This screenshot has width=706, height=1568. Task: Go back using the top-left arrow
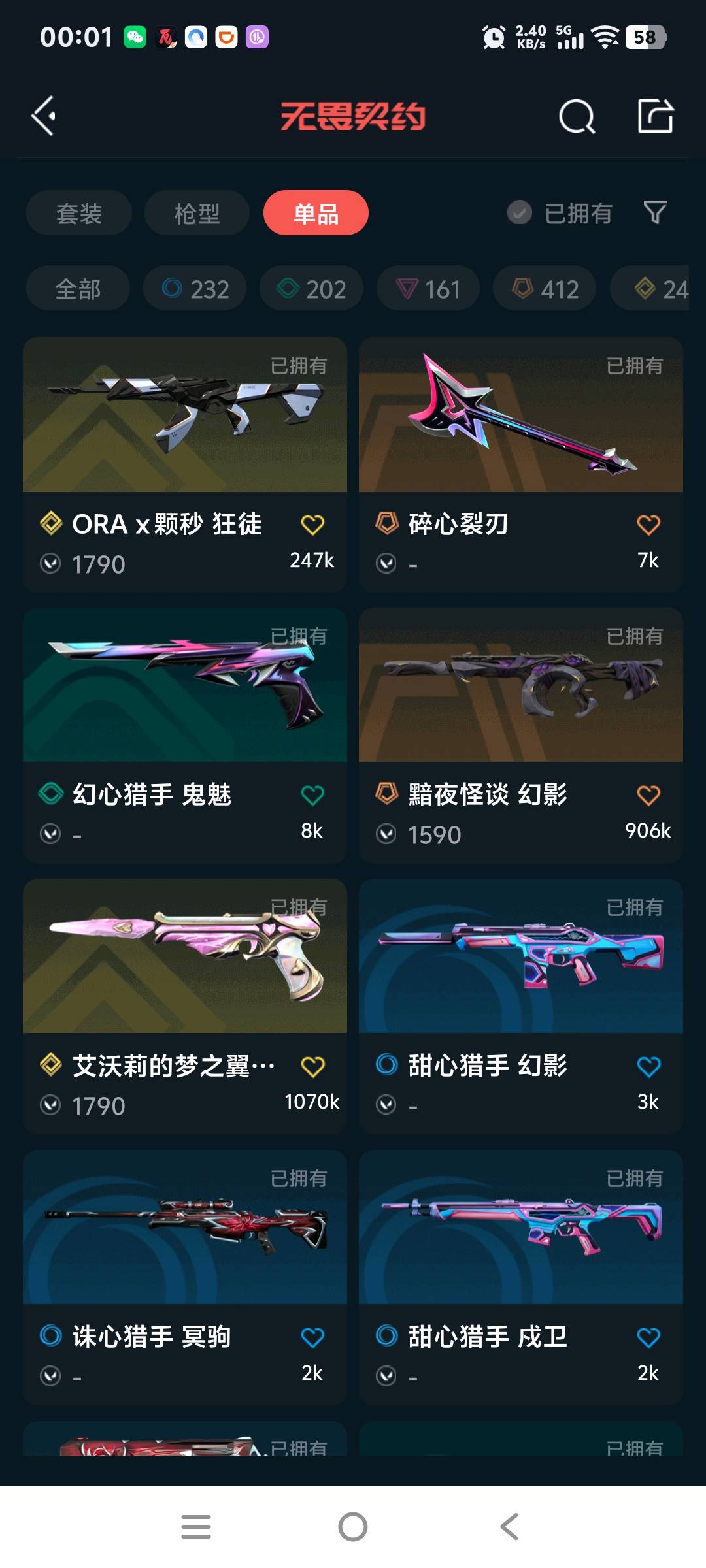pos(44,116)
